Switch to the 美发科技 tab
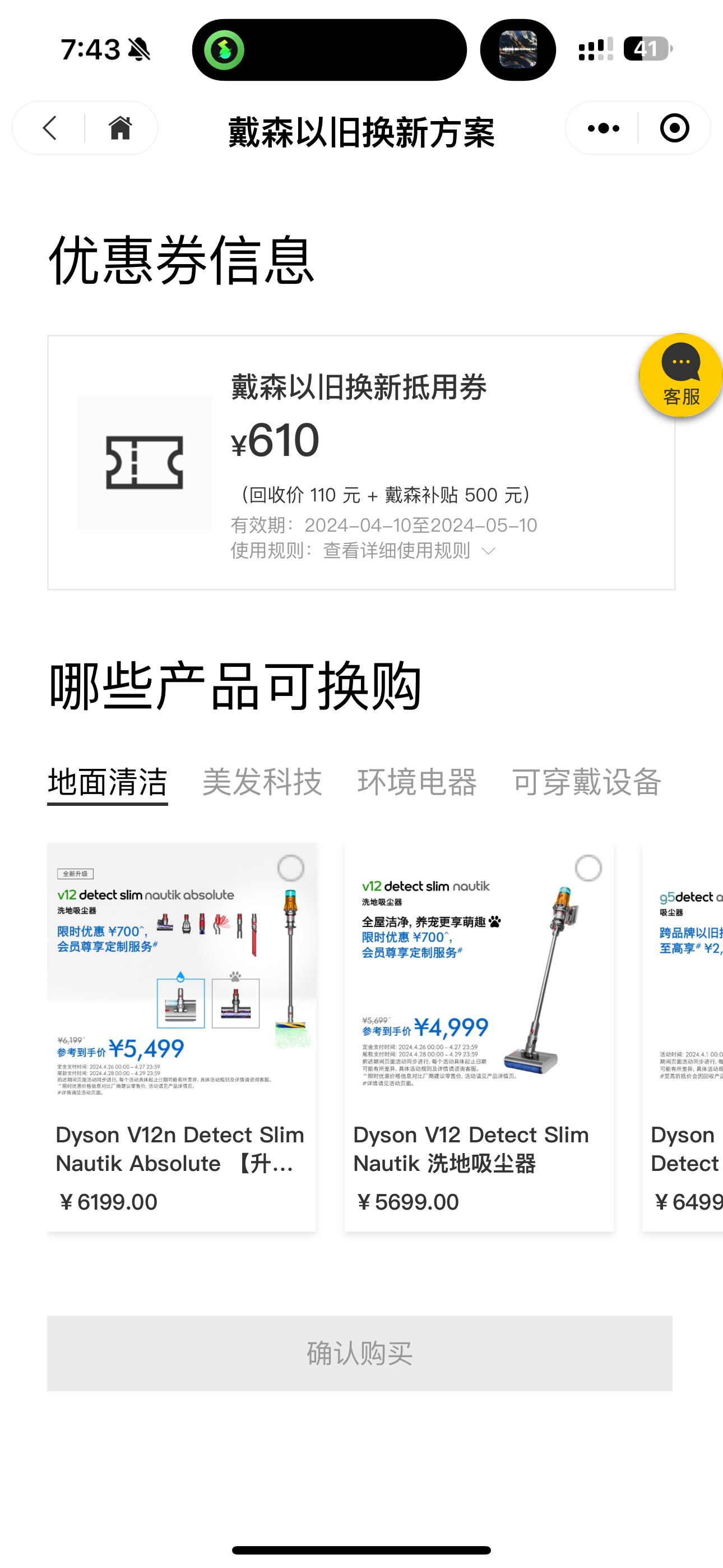The image size is (723, 1568). 262,782
